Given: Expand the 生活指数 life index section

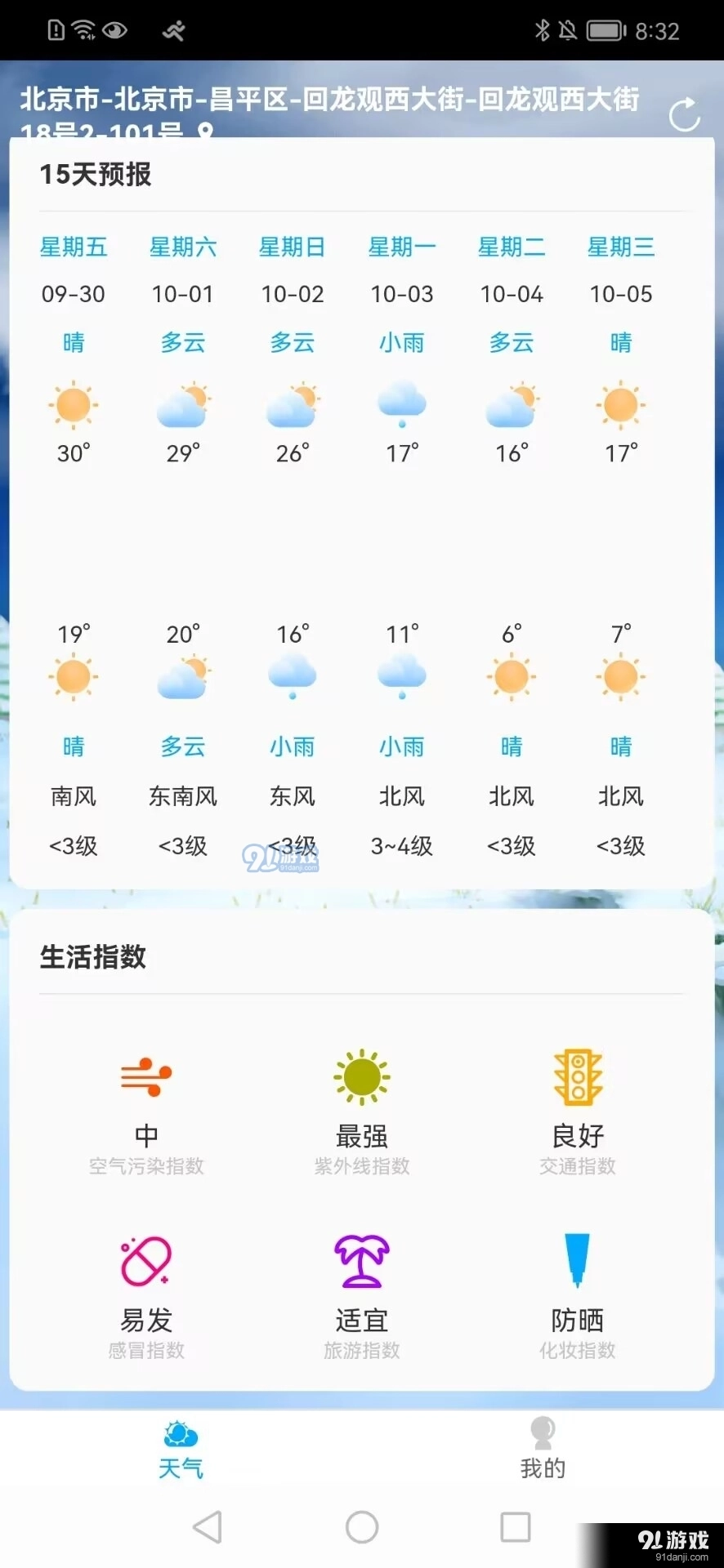Looking at the screenshot, I should (x=92, y=957).
